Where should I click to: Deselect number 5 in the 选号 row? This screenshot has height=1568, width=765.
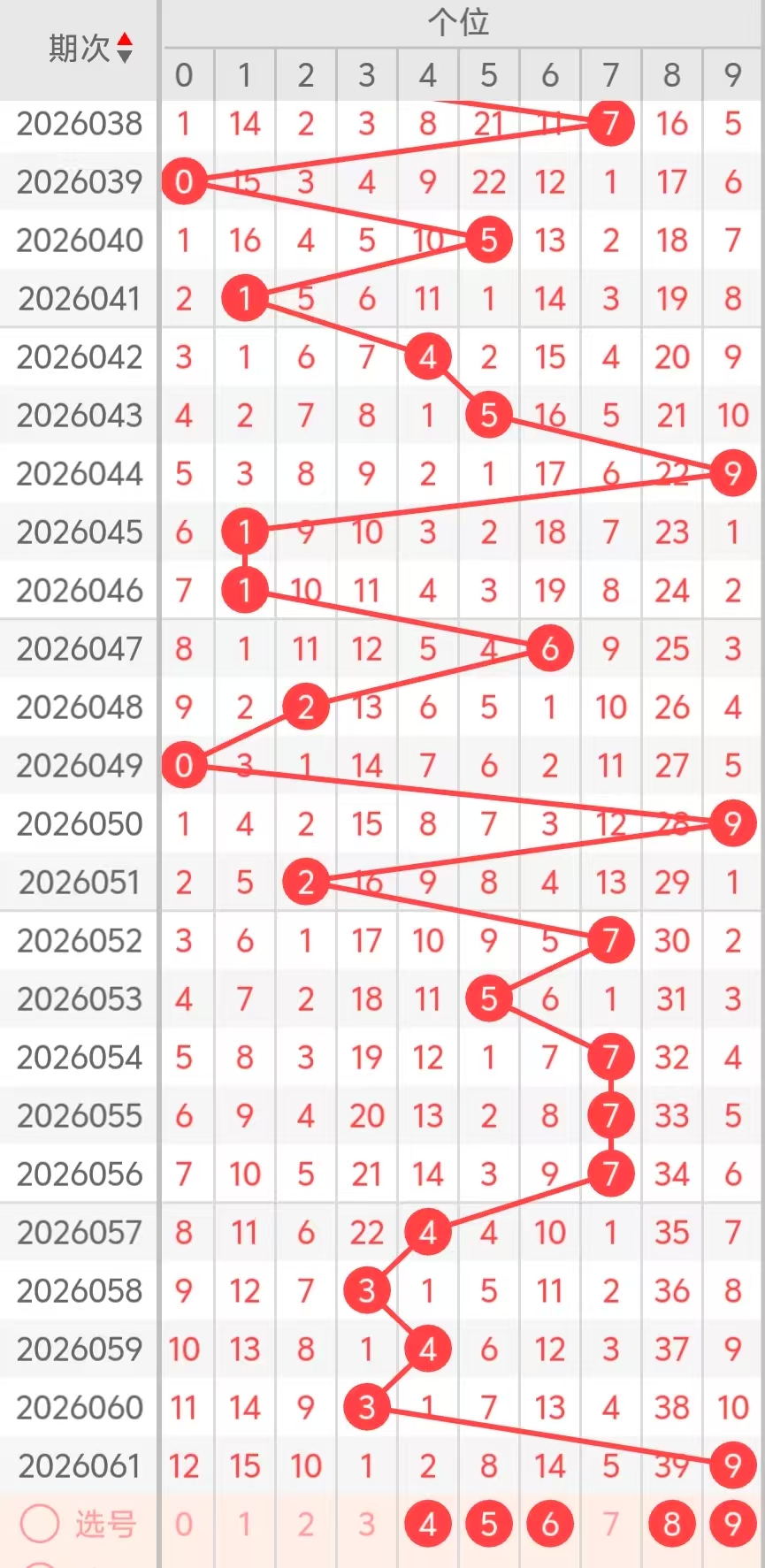point(489,1524)
